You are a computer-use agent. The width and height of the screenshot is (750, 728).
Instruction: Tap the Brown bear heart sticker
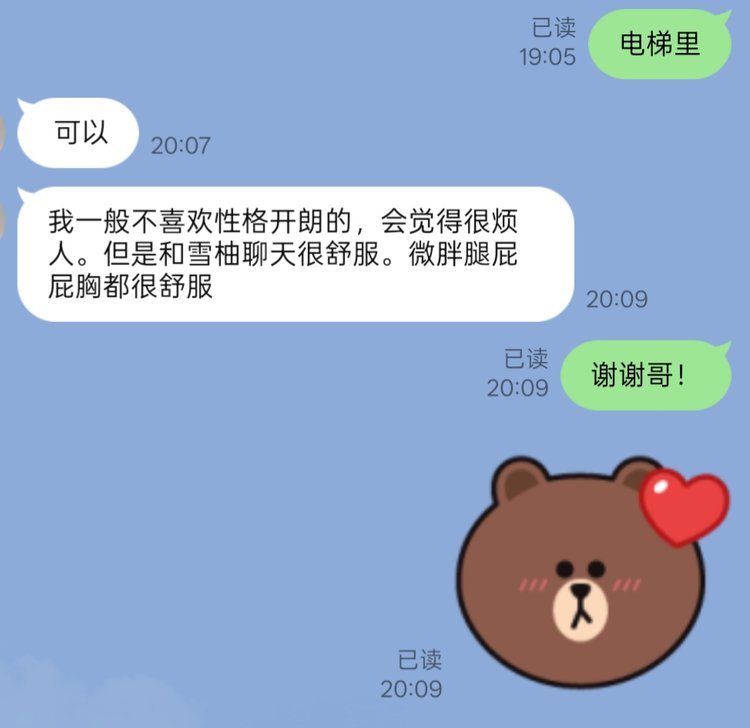[x=588, y=577]
